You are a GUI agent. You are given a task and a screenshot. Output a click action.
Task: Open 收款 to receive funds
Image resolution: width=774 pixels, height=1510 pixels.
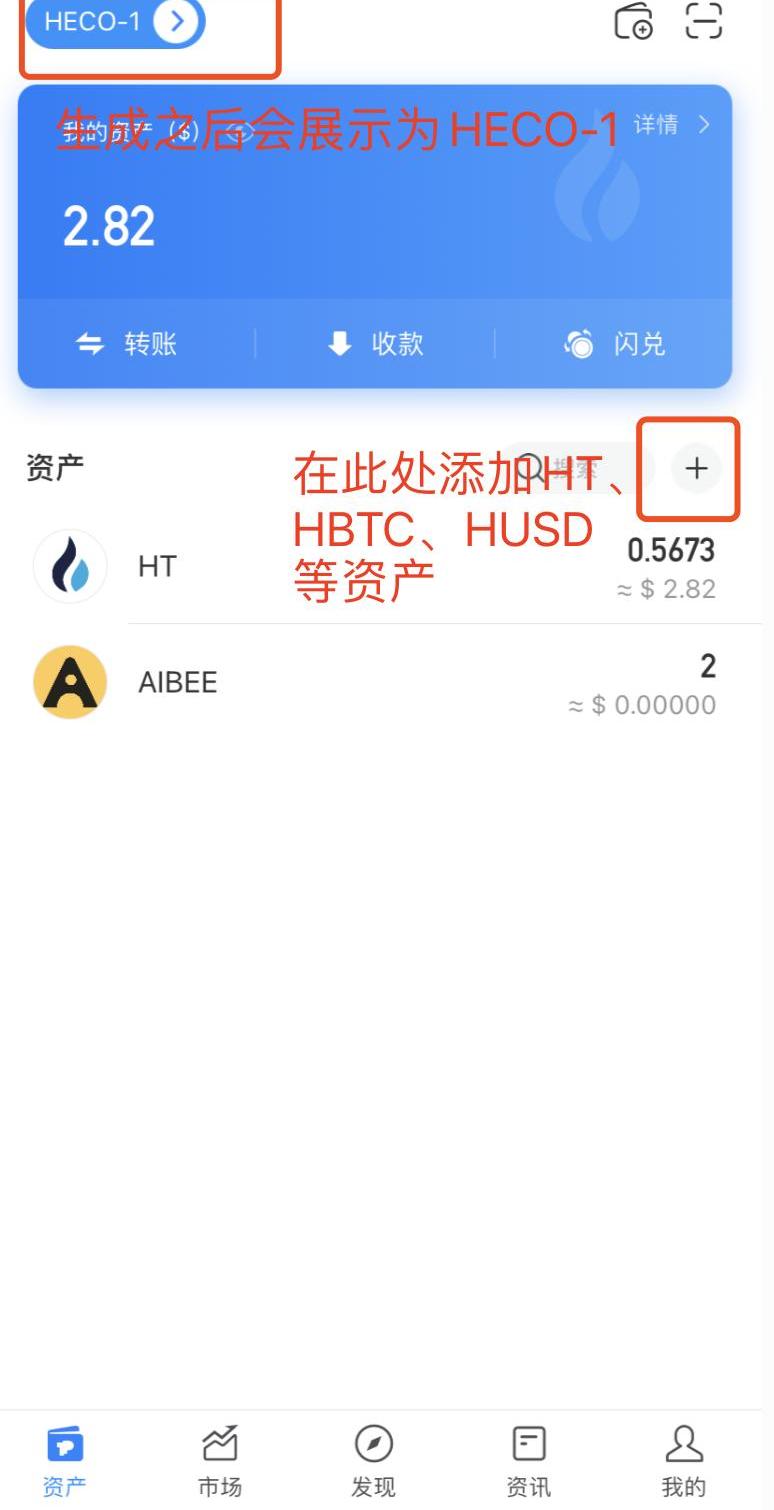tap(375, 344)
